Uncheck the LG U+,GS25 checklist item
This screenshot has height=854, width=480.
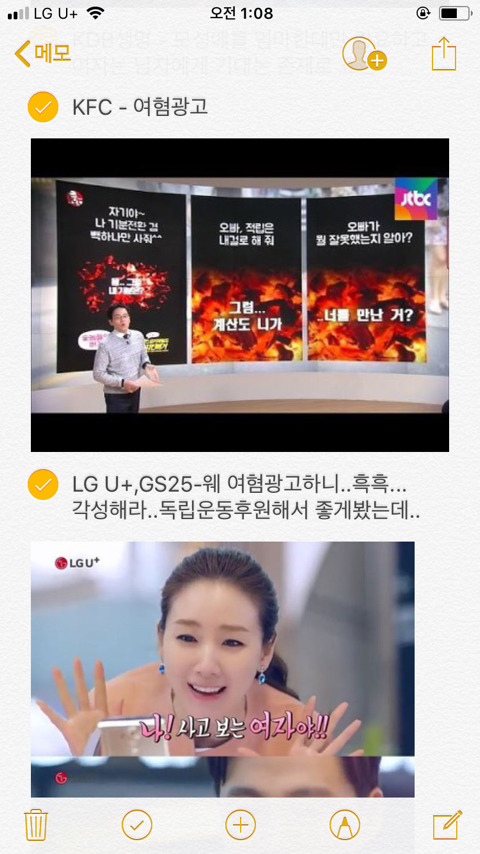43,484
